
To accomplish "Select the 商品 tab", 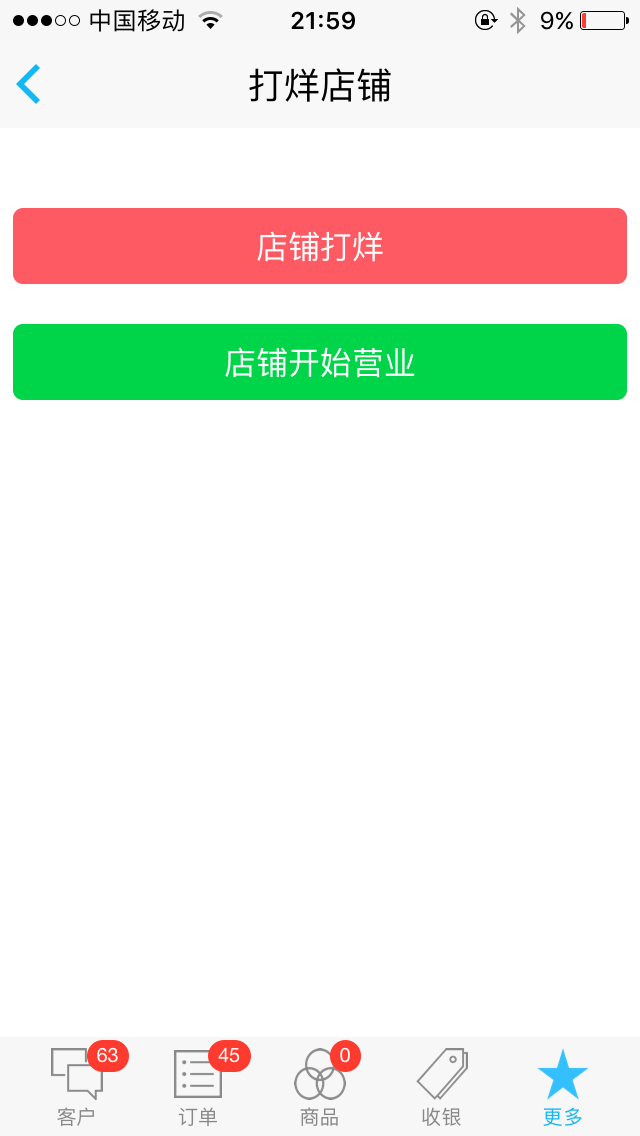I will point(320,1087).
